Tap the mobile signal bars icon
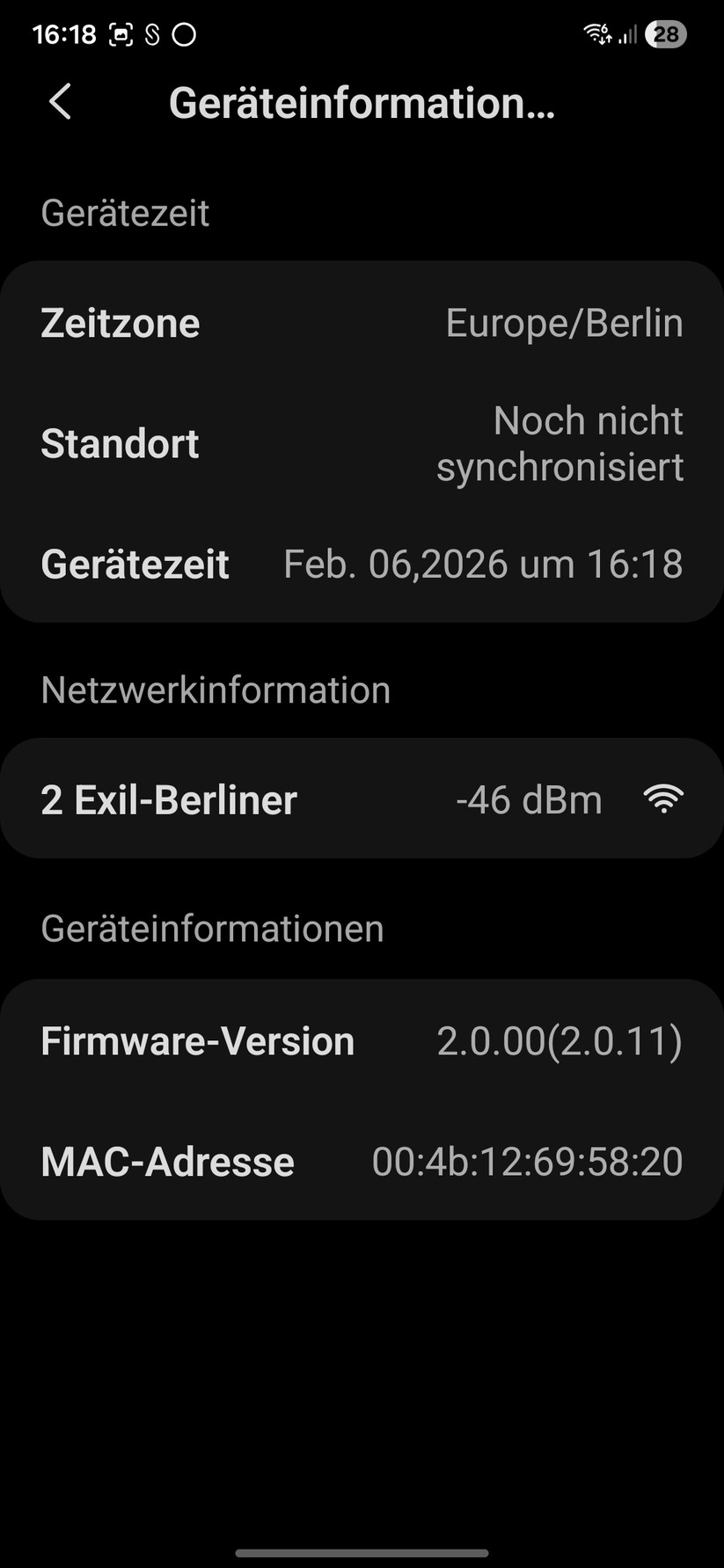Image resolution: width=724 pixels, height=1568 pixels. coord(630,33)
